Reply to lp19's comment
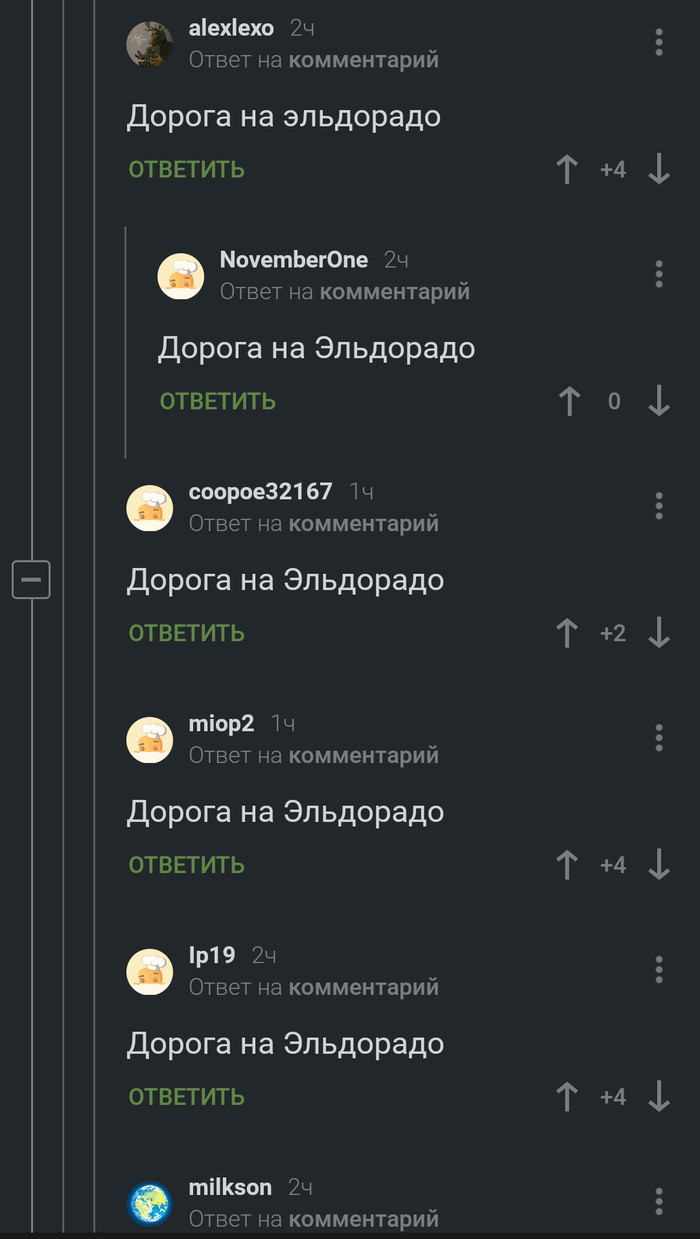Image resolution: width=700 pixels, height=1239 pixels. tap(186, 1097)
